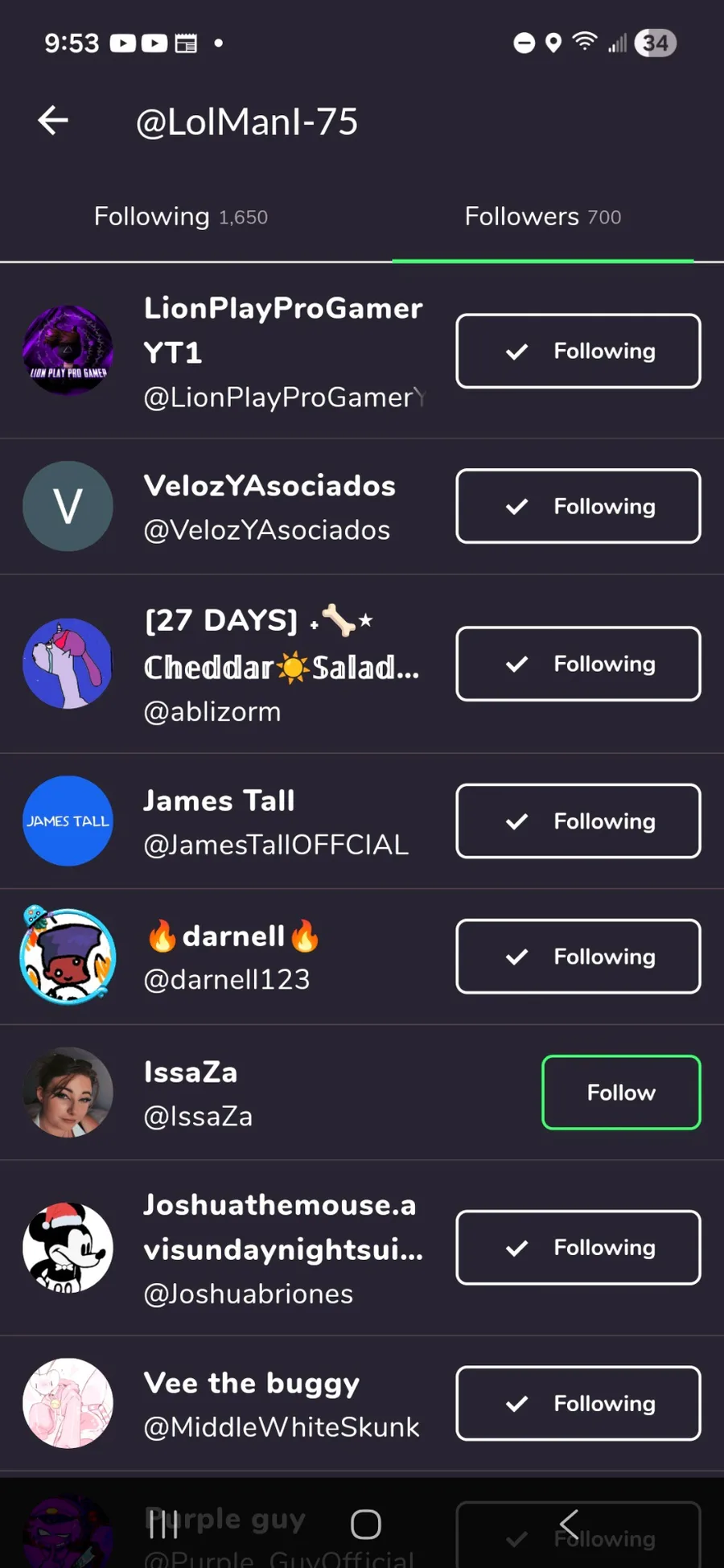Screen dimensions: 724x1568
Task: Tap Following button next to VelozYAsociados
Action: pos(578,507)
